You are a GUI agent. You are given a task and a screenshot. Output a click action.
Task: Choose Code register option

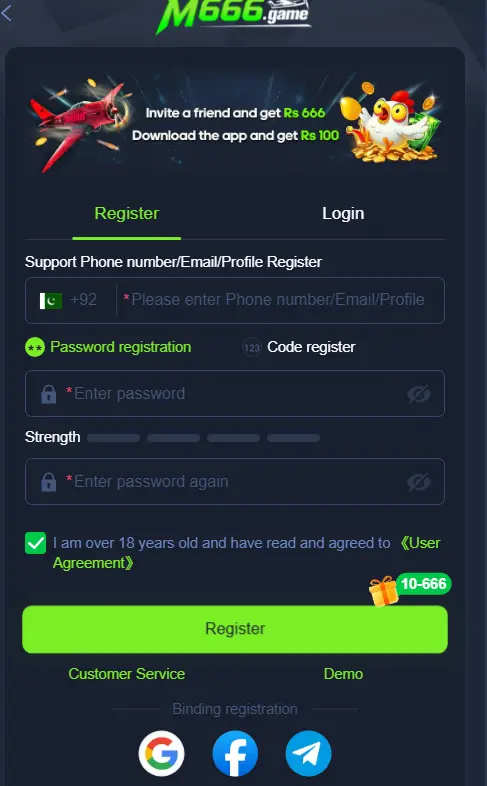(299, 347)
